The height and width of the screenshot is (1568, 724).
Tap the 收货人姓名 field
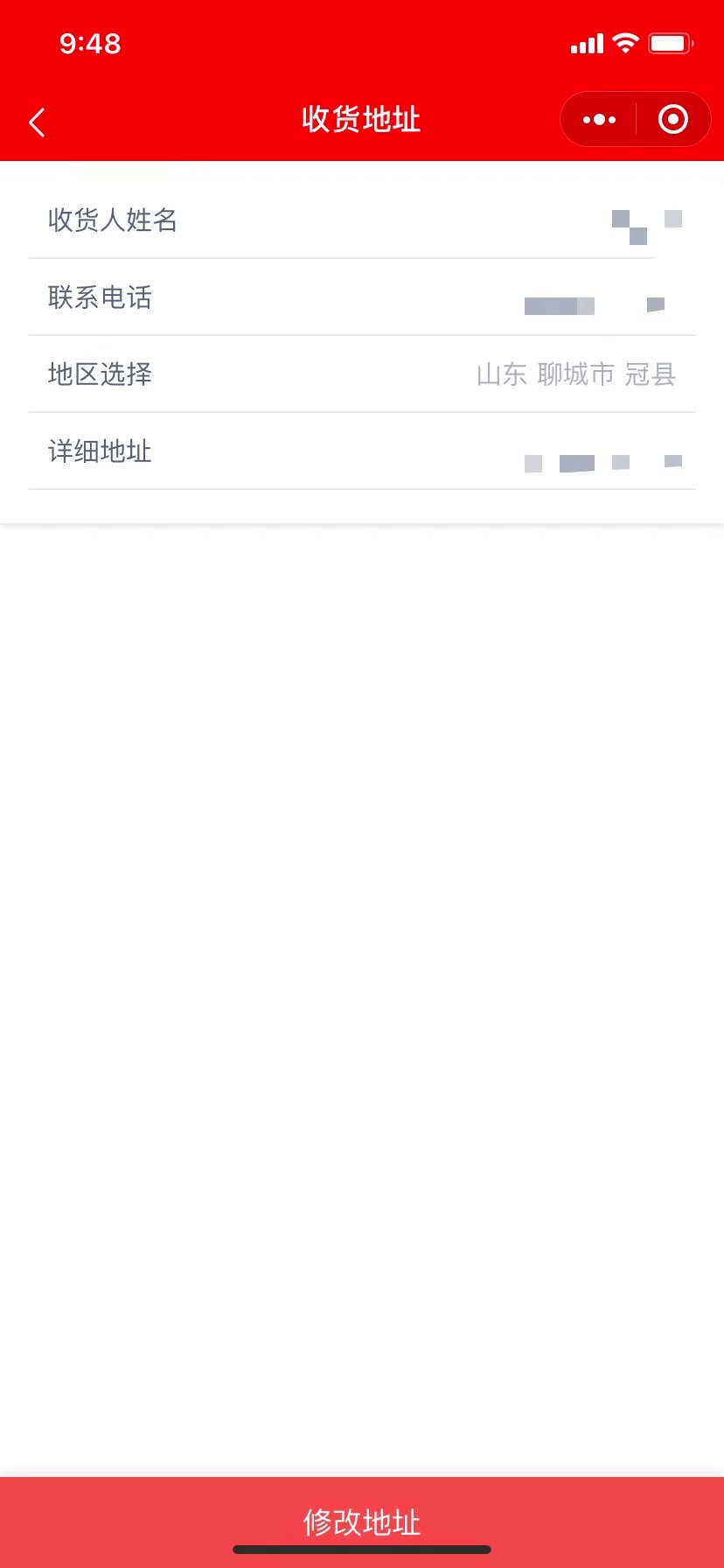[525, 220]
